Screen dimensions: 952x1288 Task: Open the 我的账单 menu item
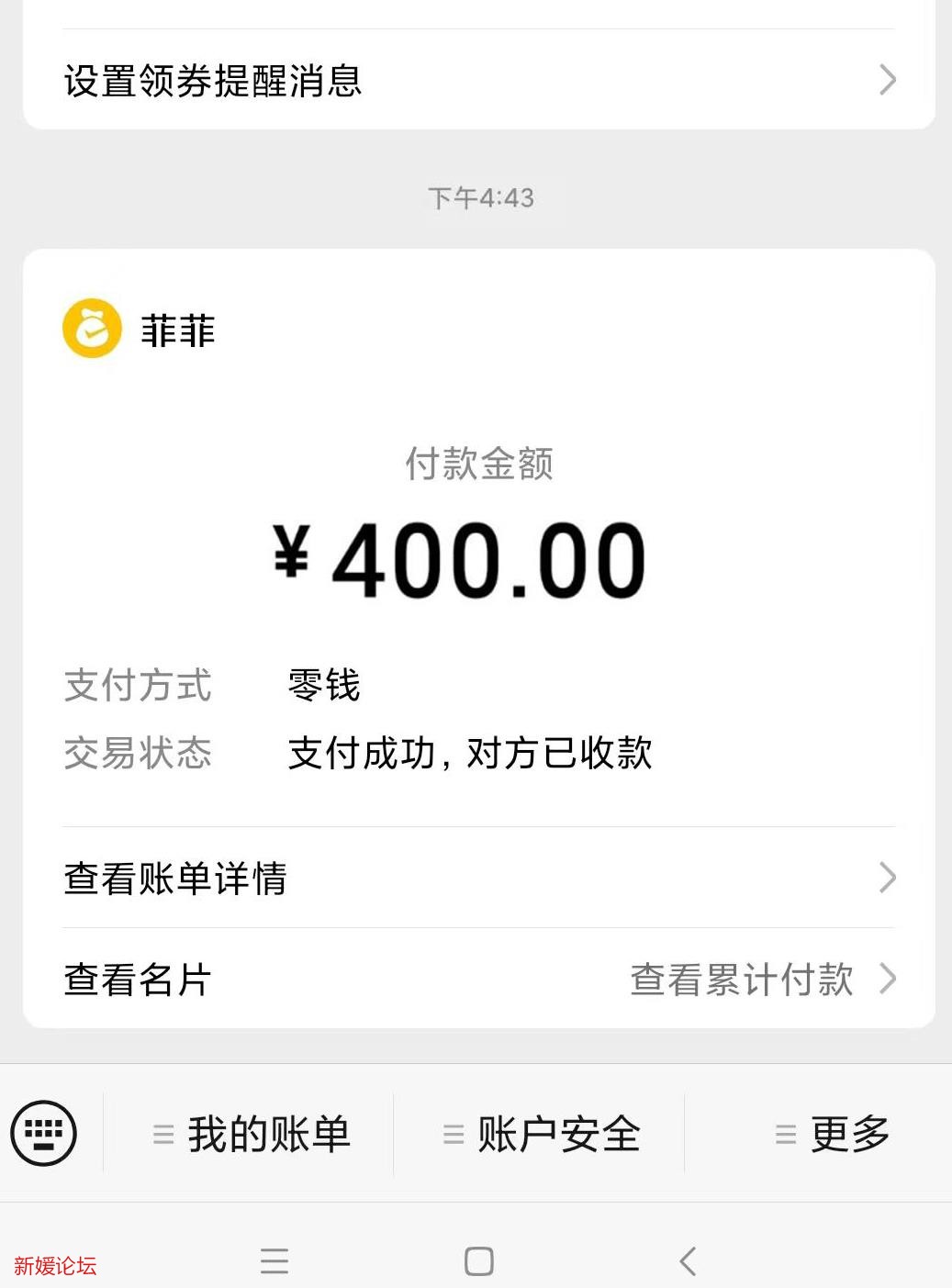tap(268, 1134)
